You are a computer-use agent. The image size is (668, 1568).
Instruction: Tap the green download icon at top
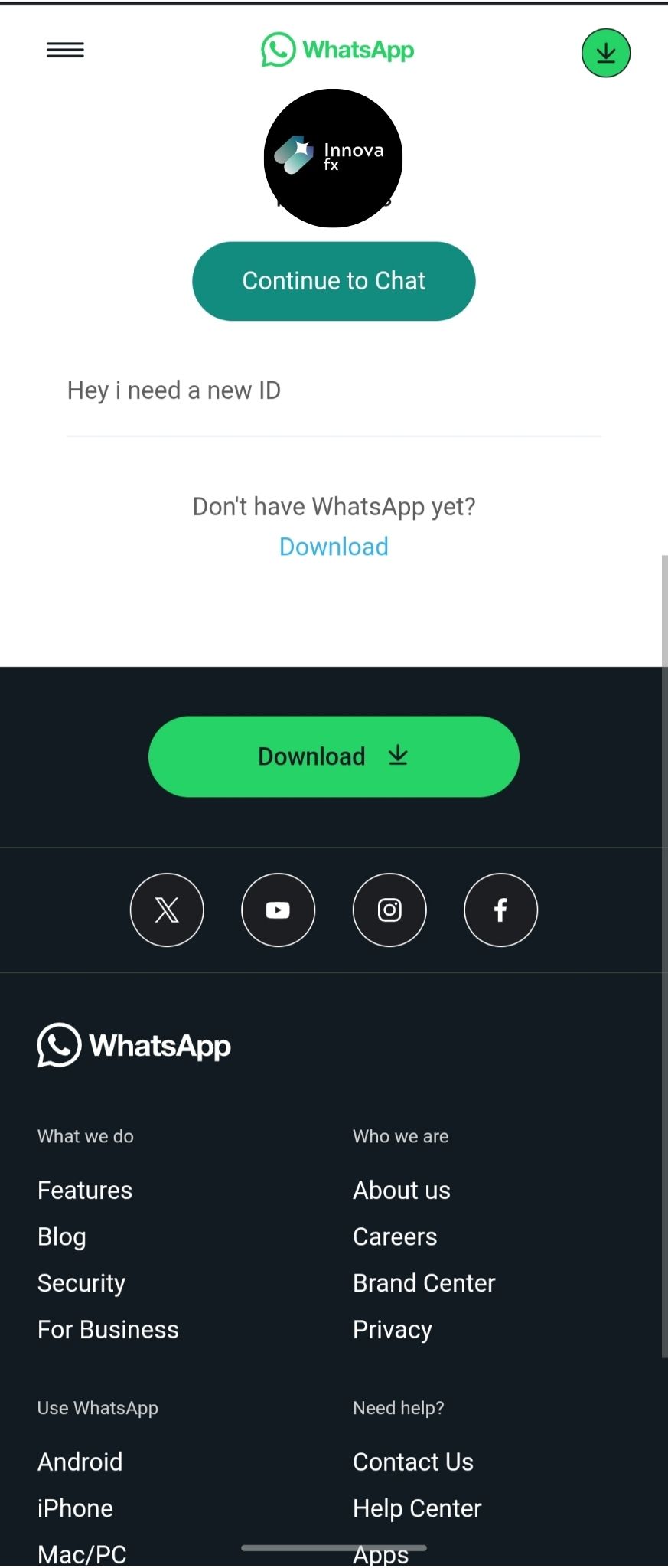click(x=605, y=53)
